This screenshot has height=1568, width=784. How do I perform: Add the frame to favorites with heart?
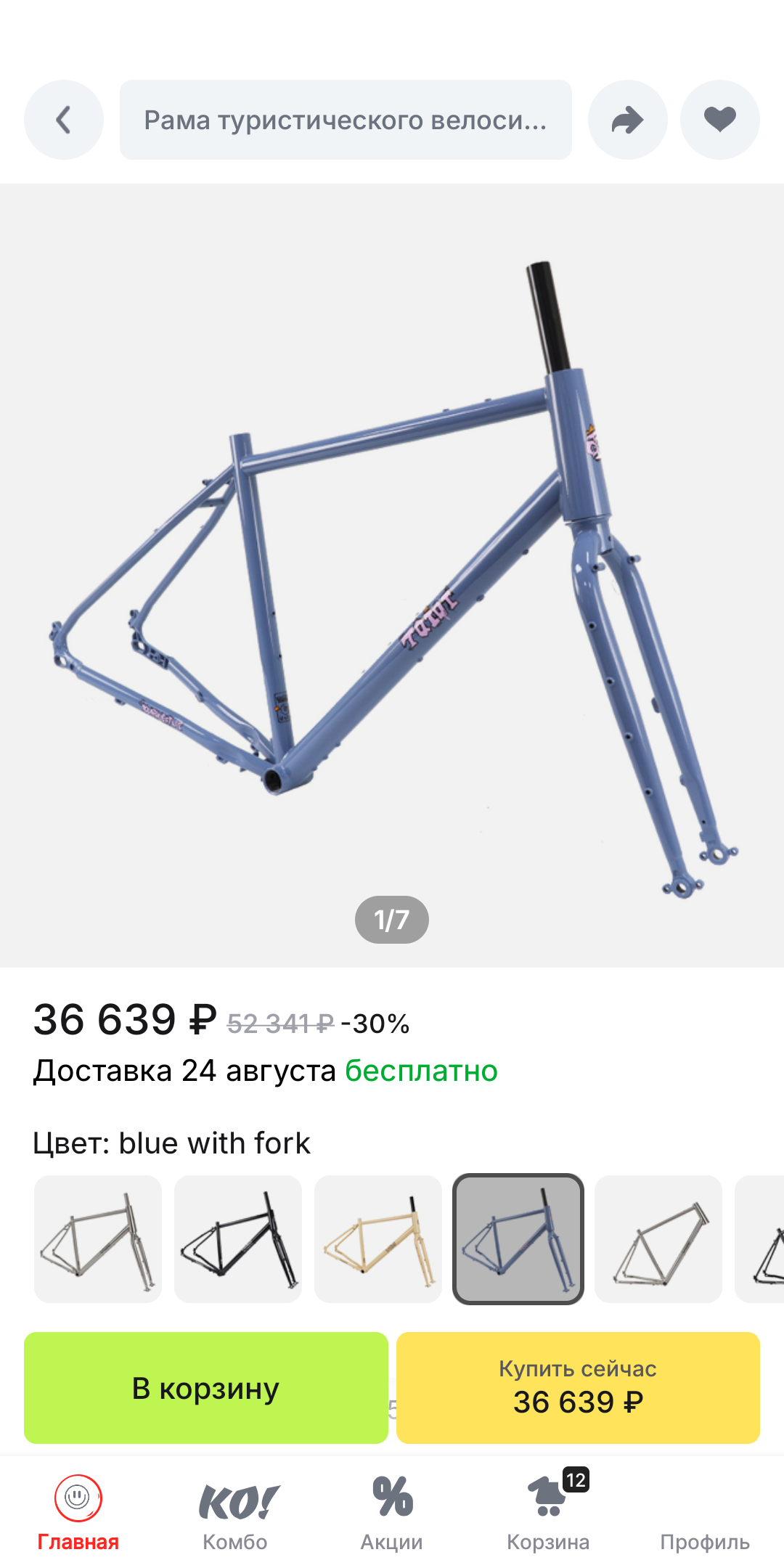(720, 120)
